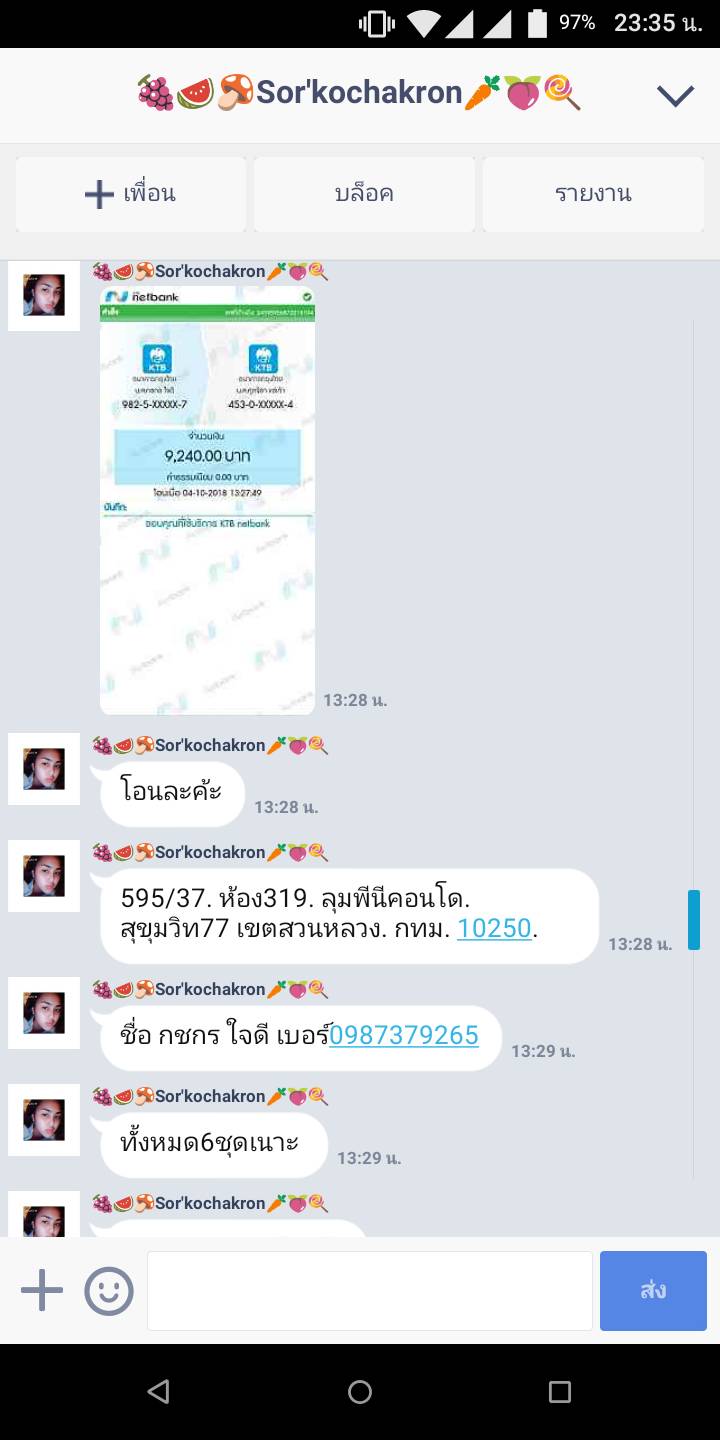This screenshot has height=1440, width=720.
Task: Expand the chat header dropdown chevron
Action: 675,96
